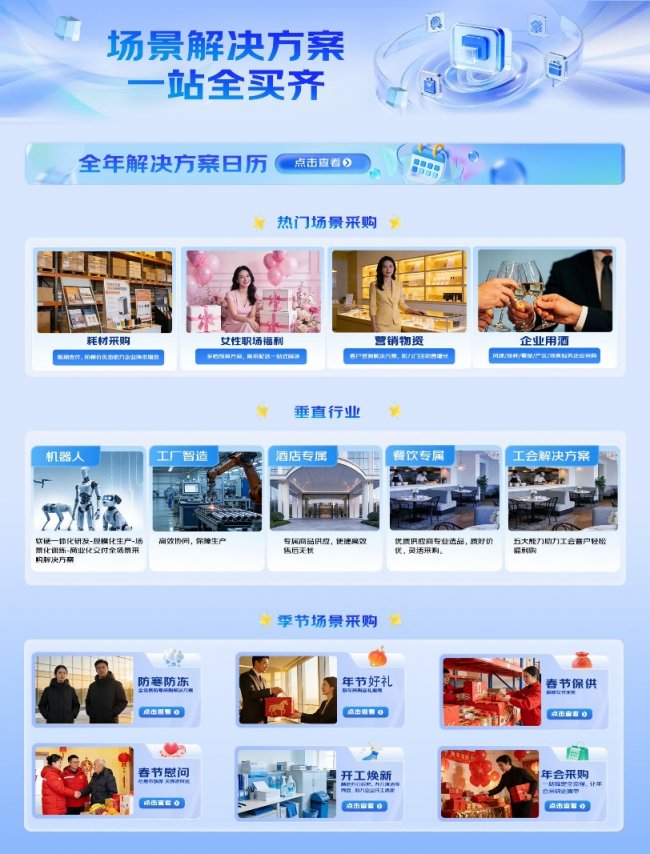View the 餐饮专属 industry card
Image resolution: width=650 pixels, height=854 pixels.
point(443,506)
